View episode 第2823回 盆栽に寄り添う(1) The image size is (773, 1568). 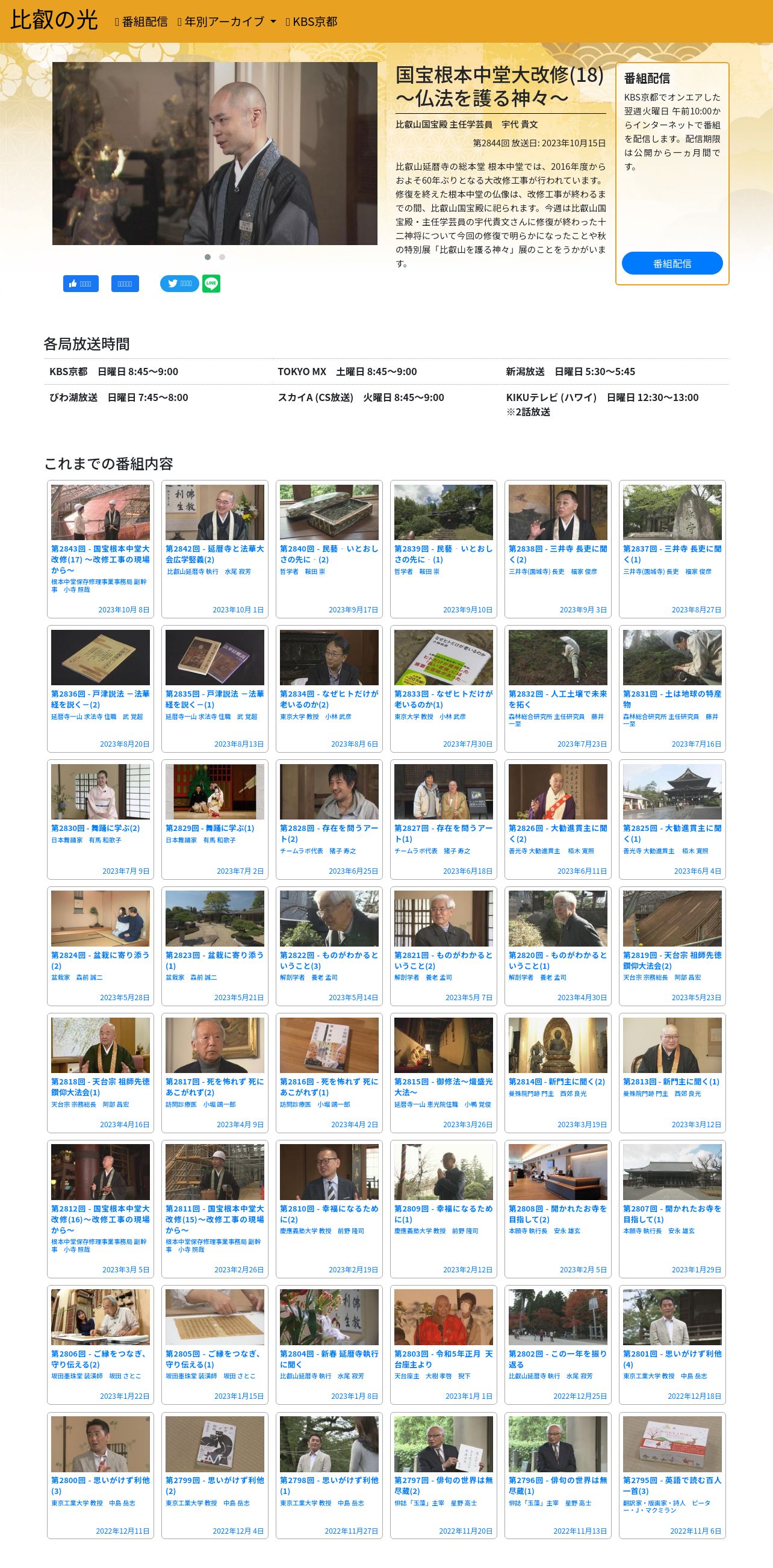coord(215,960)
